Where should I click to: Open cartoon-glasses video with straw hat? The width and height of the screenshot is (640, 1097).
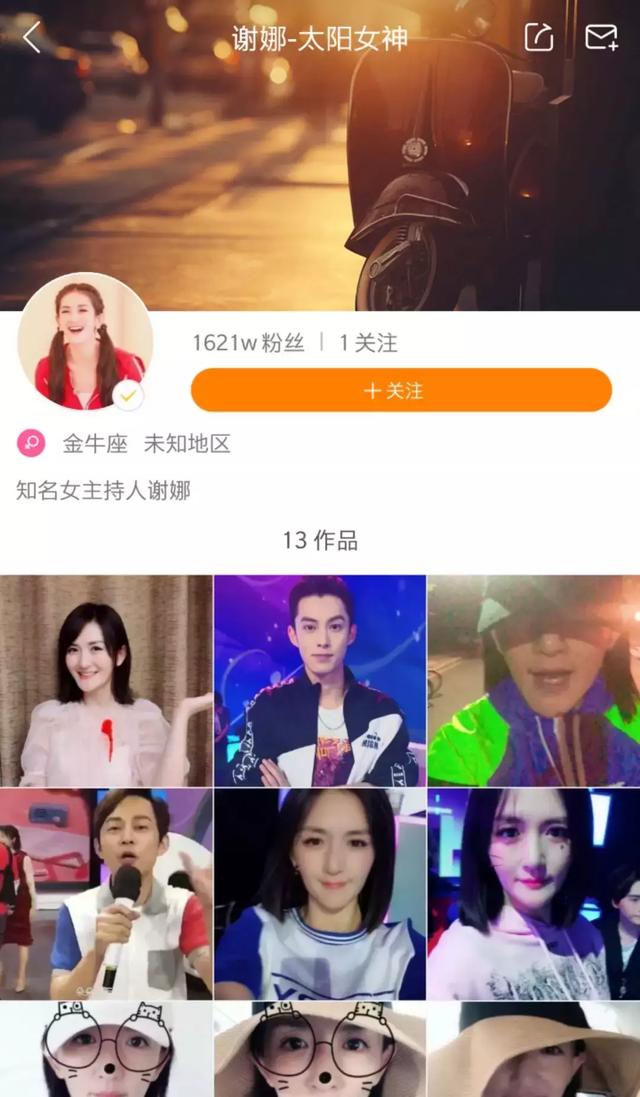coord(320,1050)
